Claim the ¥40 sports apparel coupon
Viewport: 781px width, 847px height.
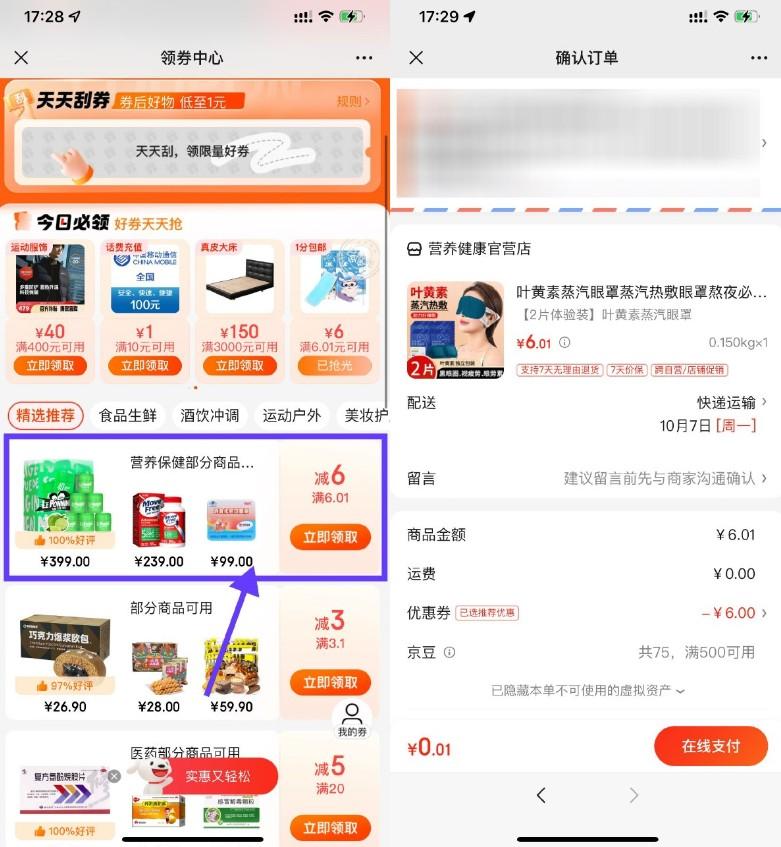(x=49, y=366)
